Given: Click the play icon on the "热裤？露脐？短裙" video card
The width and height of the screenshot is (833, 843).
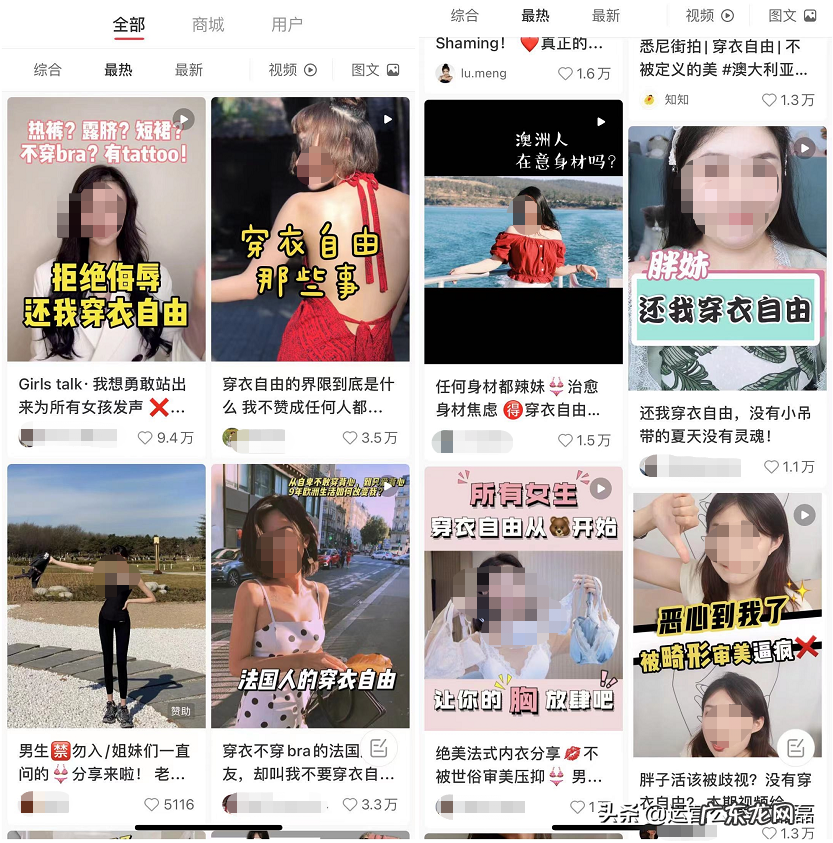Looking at the screenshot, I should [184, 117].
